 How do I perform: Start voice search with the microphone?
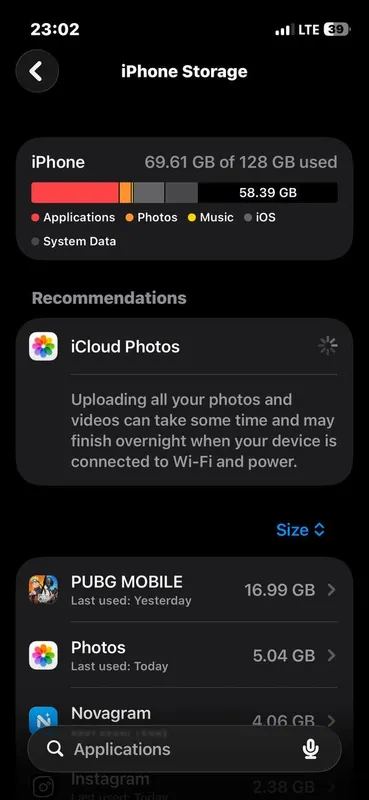tap(310, 749)
